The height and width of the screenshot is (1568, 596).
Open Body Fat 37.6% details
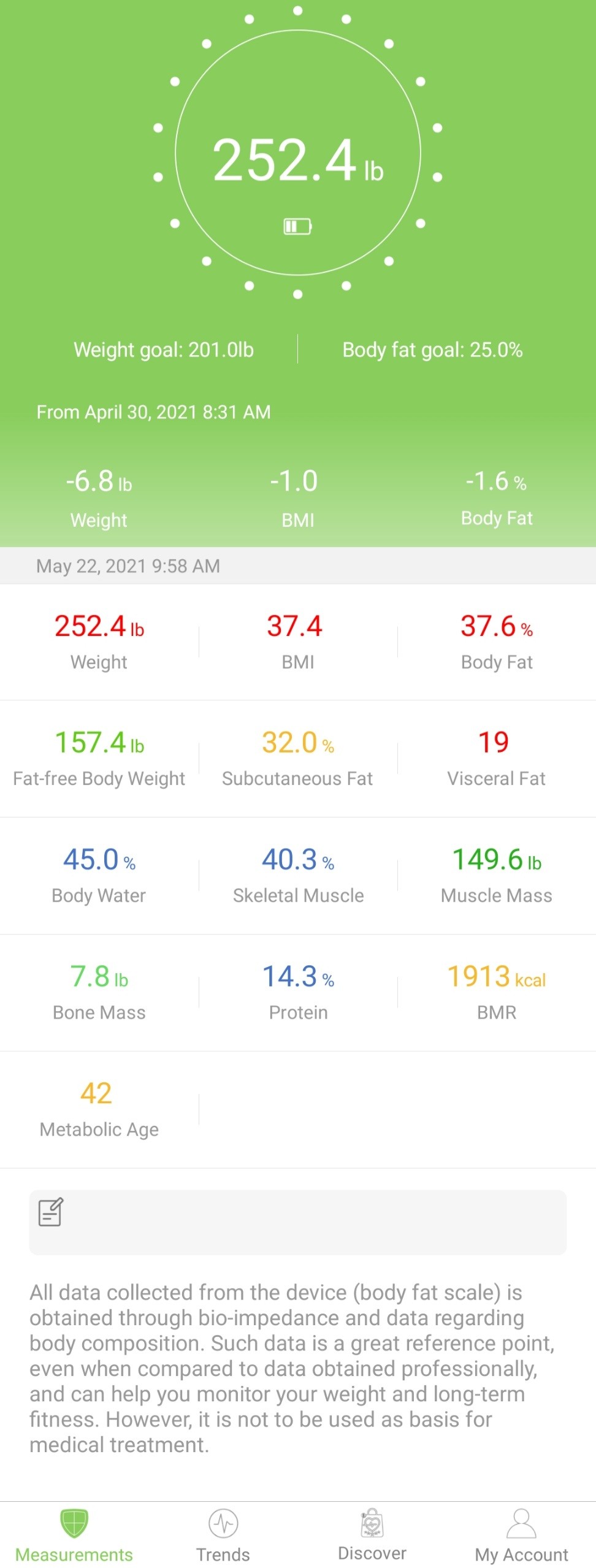[x=497, y=642]
